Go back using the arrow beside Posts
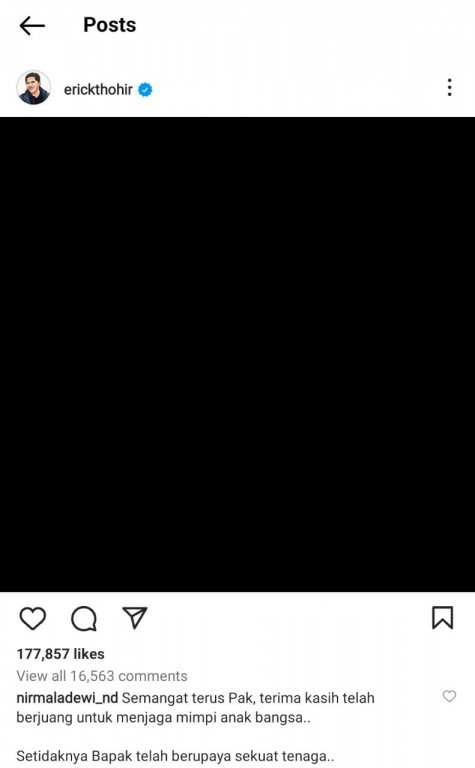The height and width of the screenshot is (768, 475). pyautogui.click(x=32, y=25)
